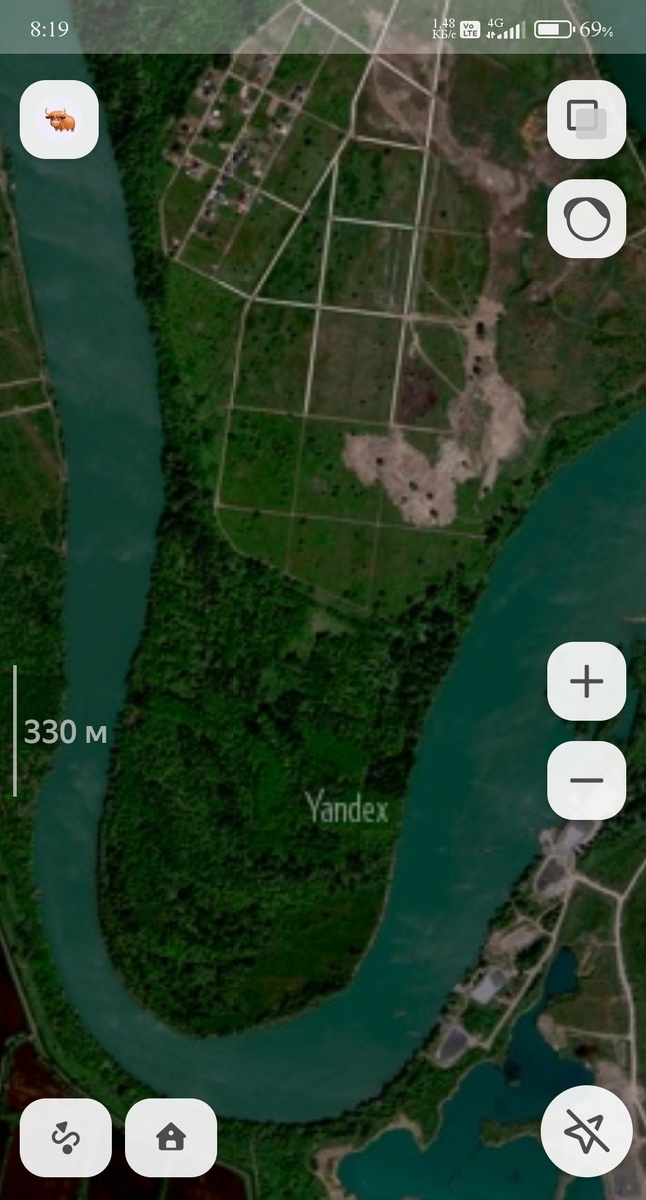Screen dimensions: 646x1200
Task: Enable location tracking with the arrow button
Action: coord(586,1132)
